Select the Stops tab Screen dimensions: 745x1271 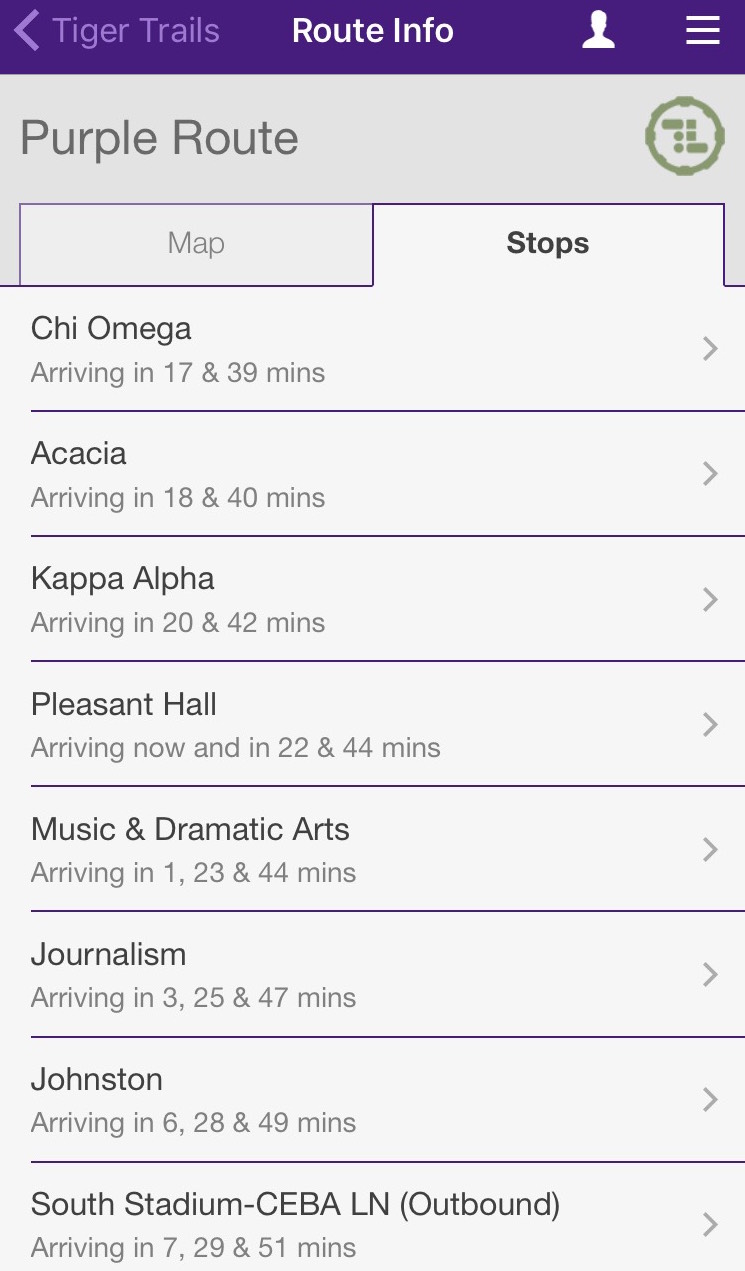548,244
